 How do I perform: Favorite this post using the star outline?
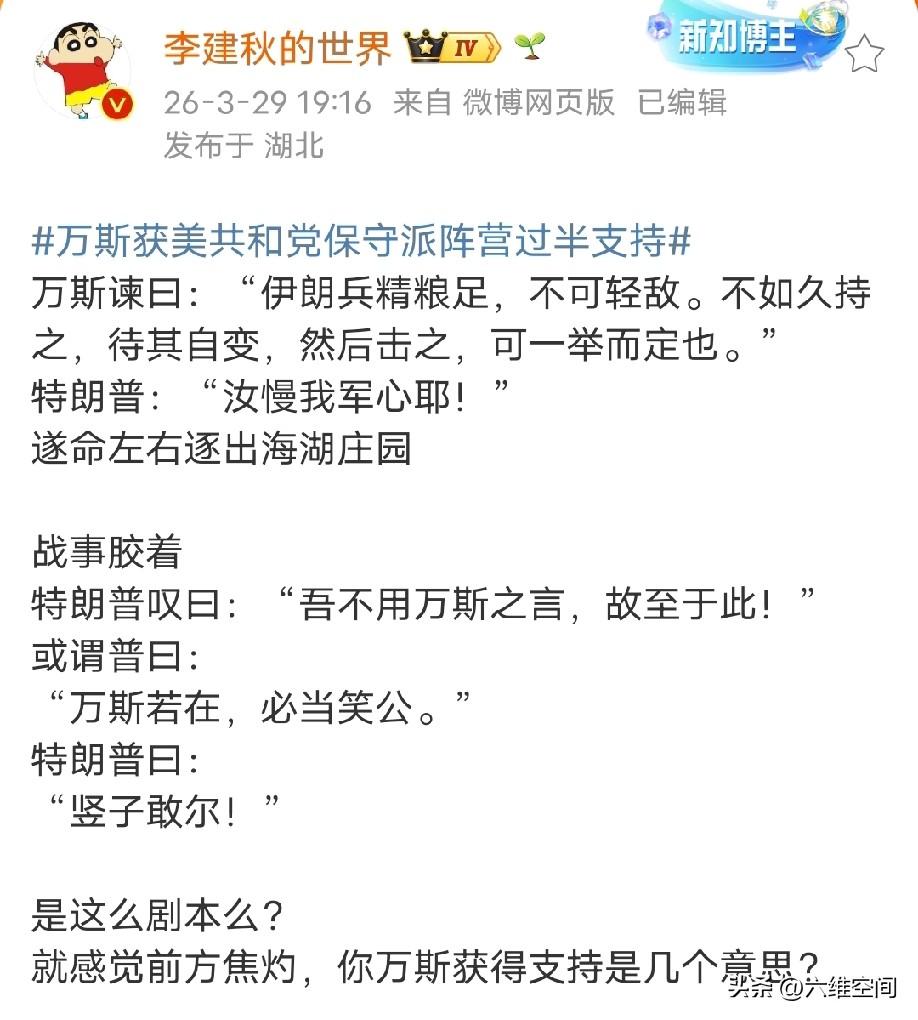coord(863,52)
